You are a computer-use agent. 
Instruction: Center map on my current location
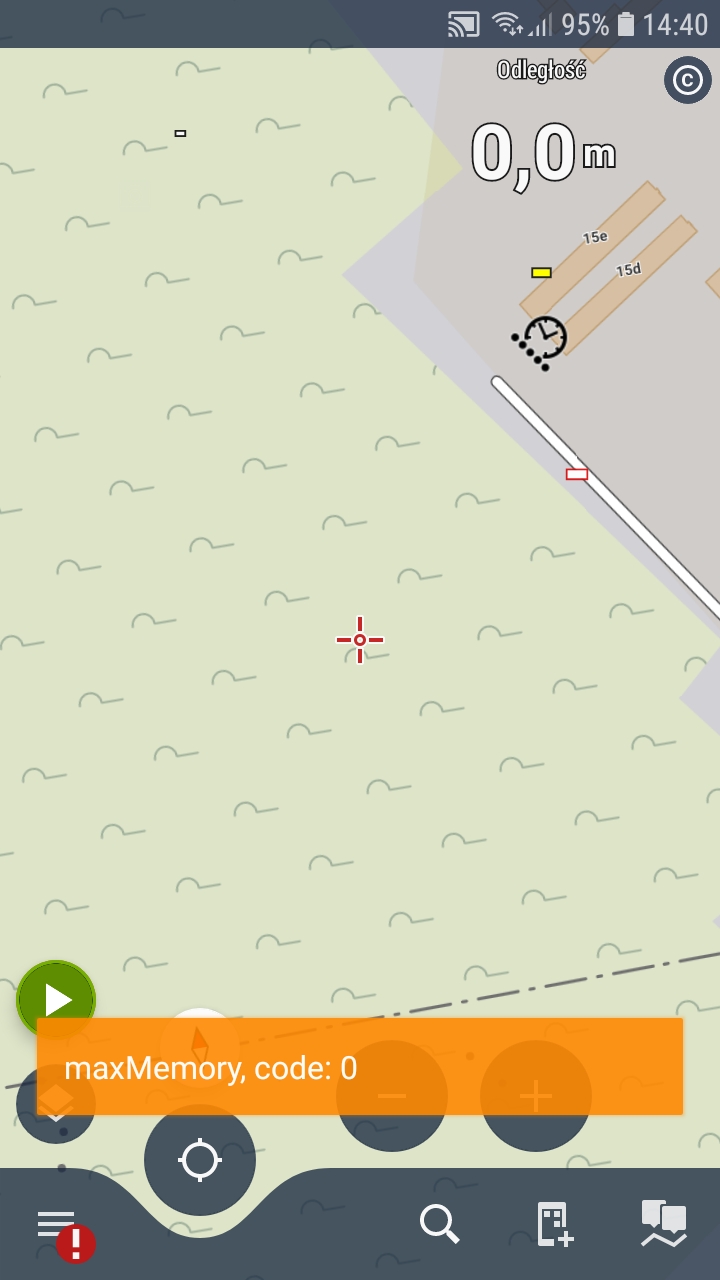[x=200, y=1160]
